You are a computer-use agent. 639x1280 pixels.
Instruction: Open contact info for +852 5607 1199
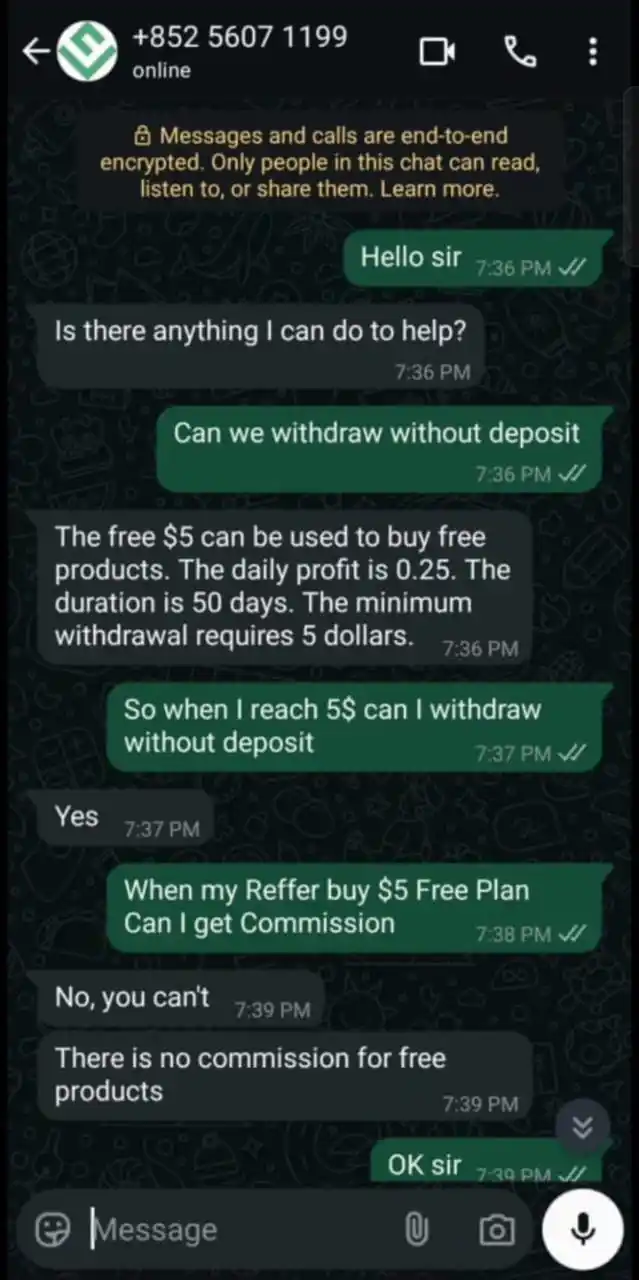pos(240,50)
